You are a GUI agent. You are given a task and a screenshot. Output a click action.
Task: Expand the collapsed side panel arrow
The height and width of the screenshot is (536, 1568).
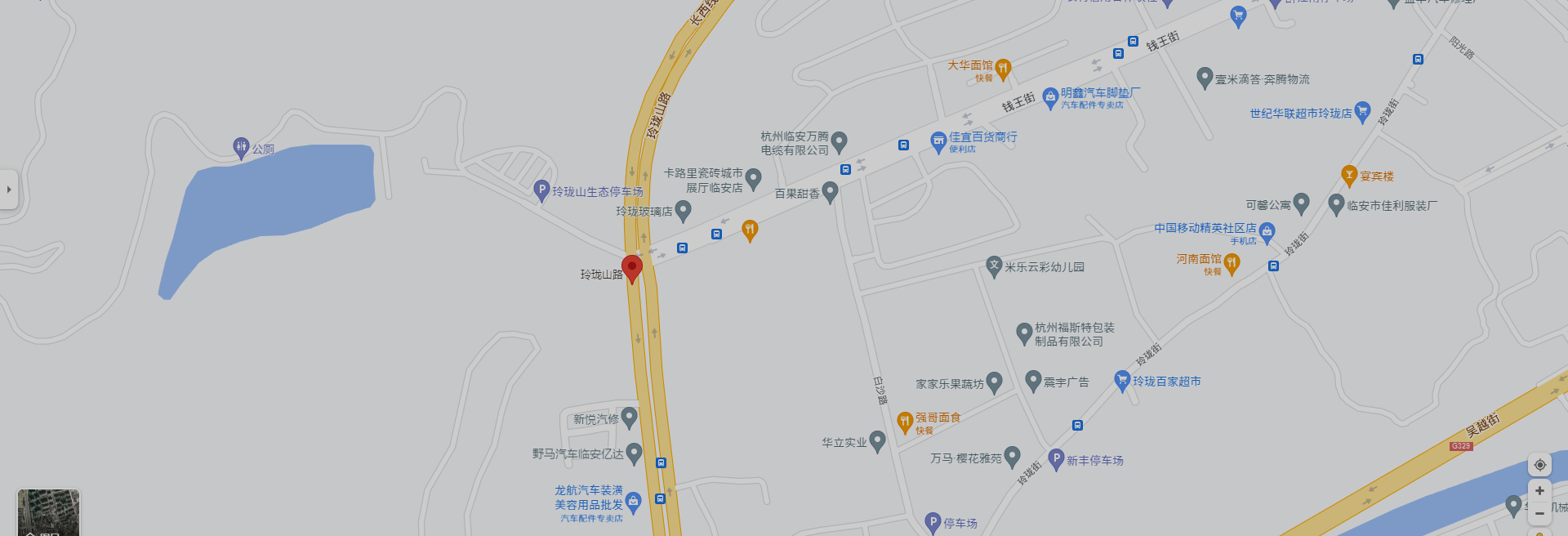point(9,190)
